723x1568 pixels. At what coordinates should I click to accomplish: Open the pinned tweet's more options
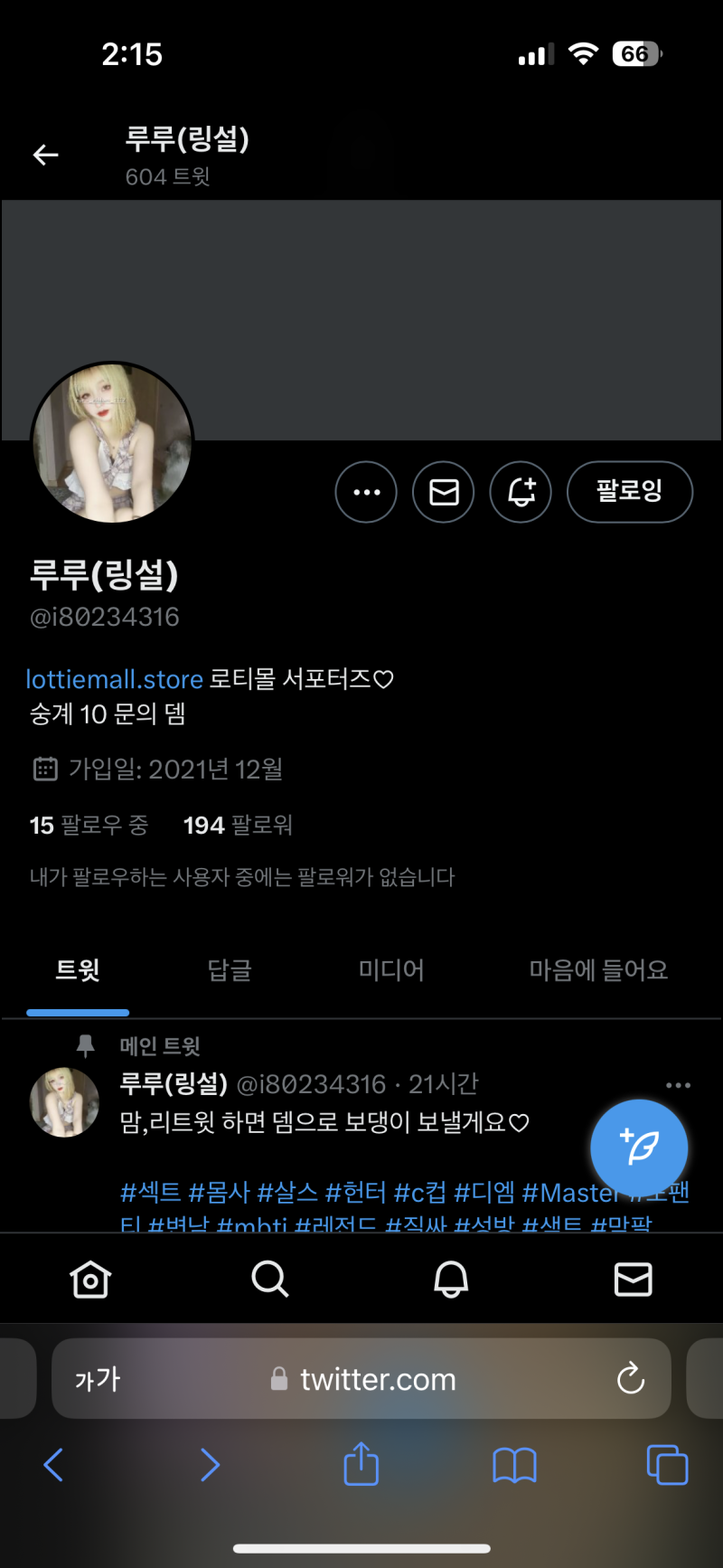tap(678, 1085)
